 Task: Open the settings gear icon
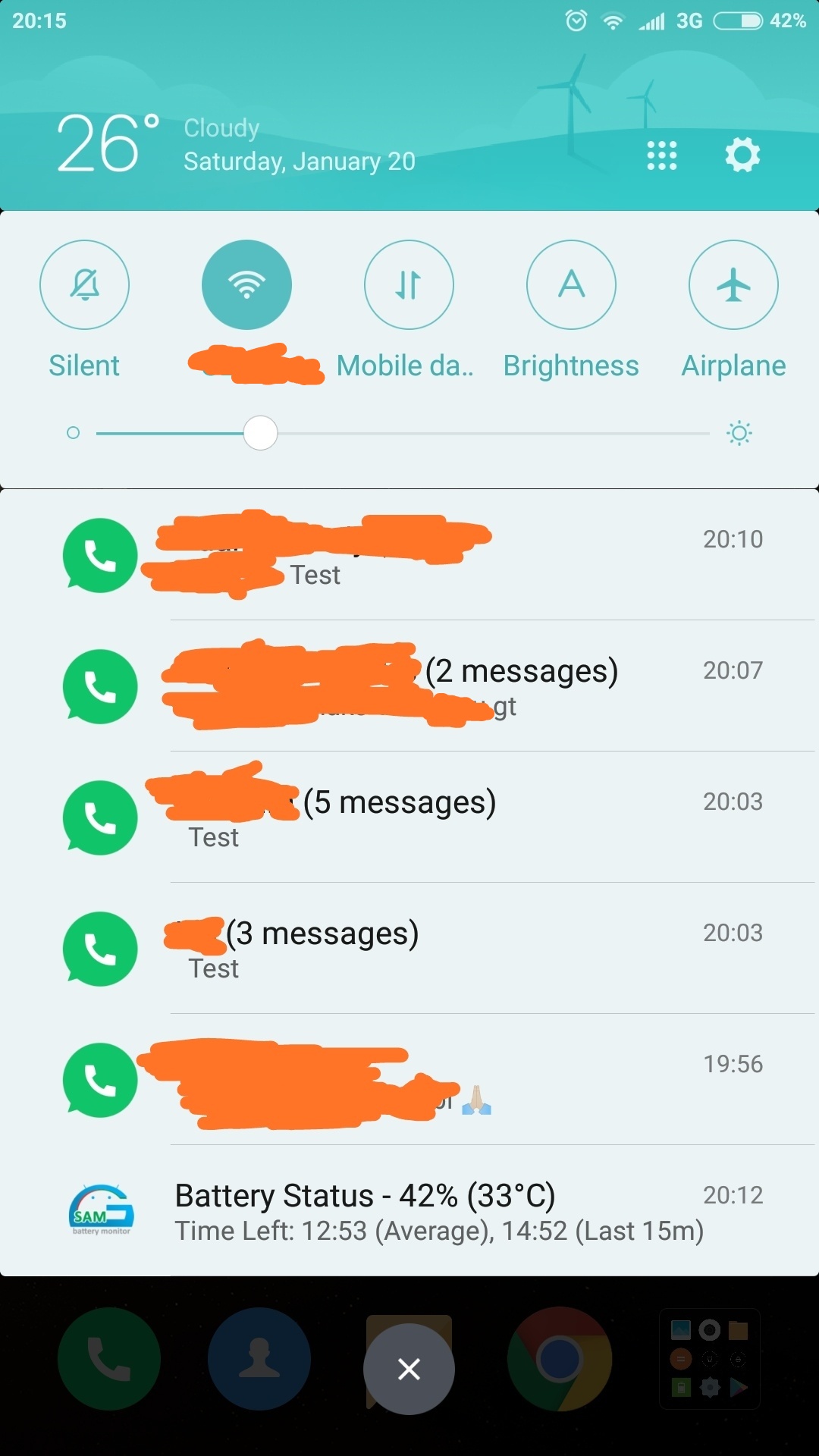pyautogui.click(x=742, y=155)
